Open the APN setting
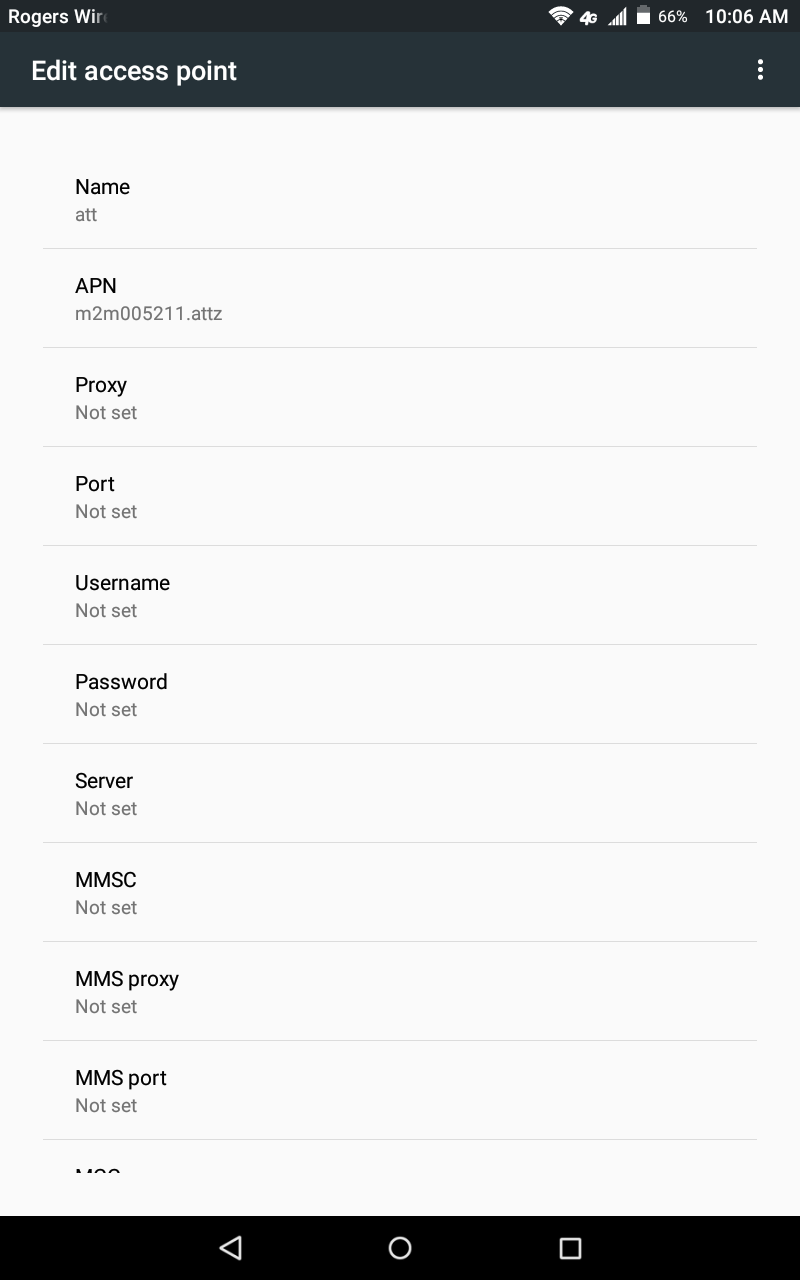Image resolution: width=800 pixels, height=1280 pixels. coord(400,299)
